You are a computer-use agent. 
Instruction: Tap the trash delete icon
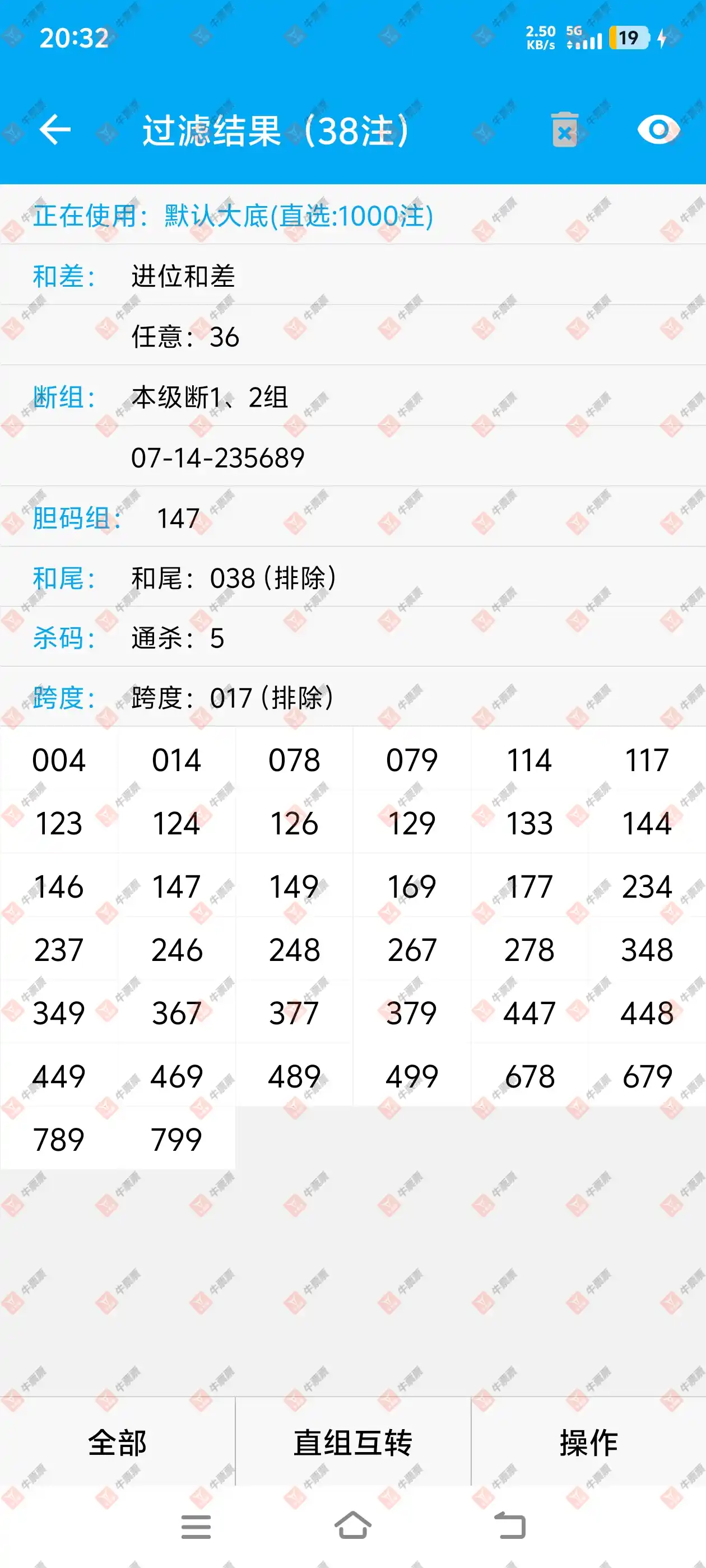coord(565,130)
